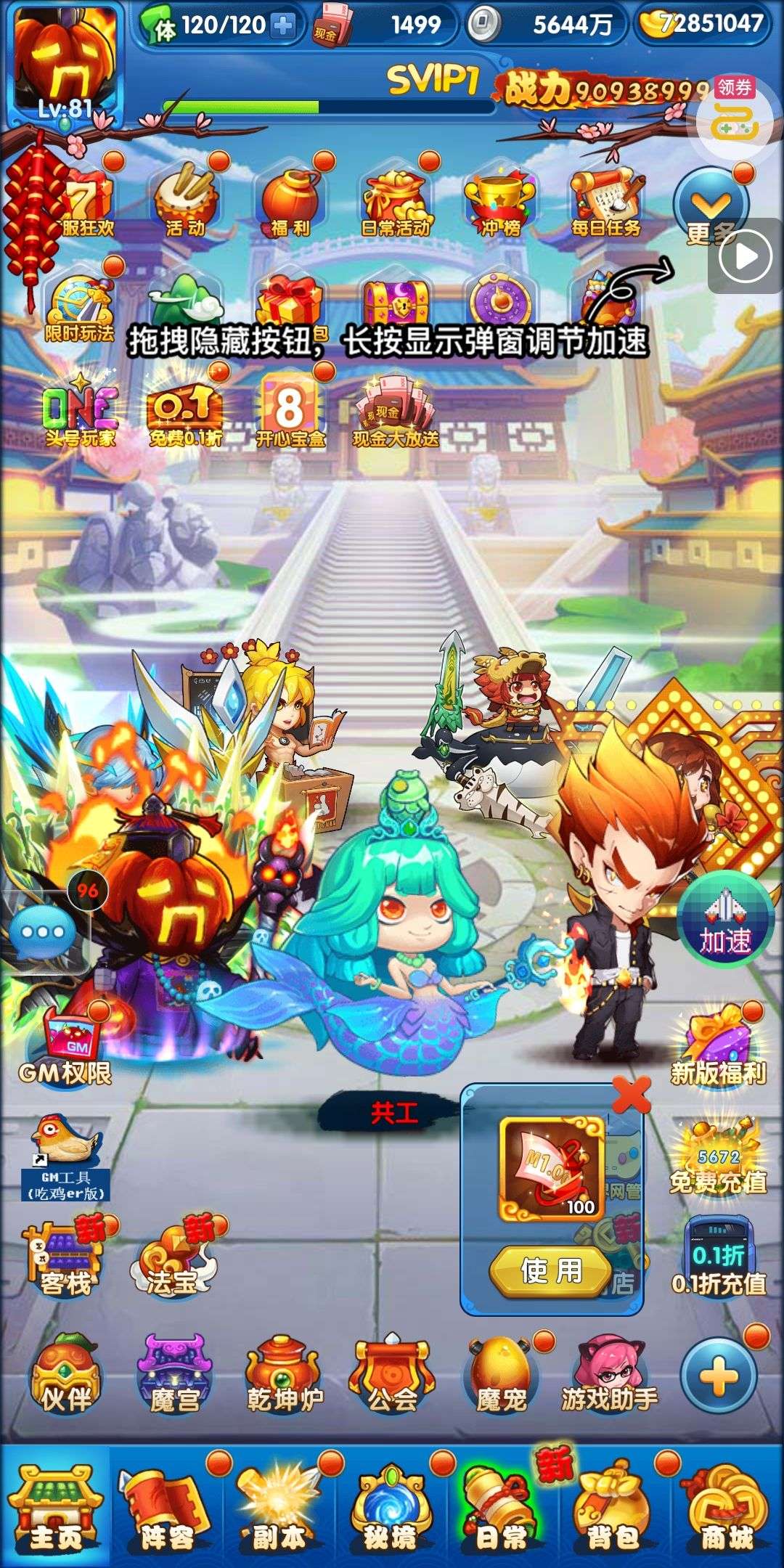Tap the floating play button
This screenshot has height=1568, width=784.
746,256
